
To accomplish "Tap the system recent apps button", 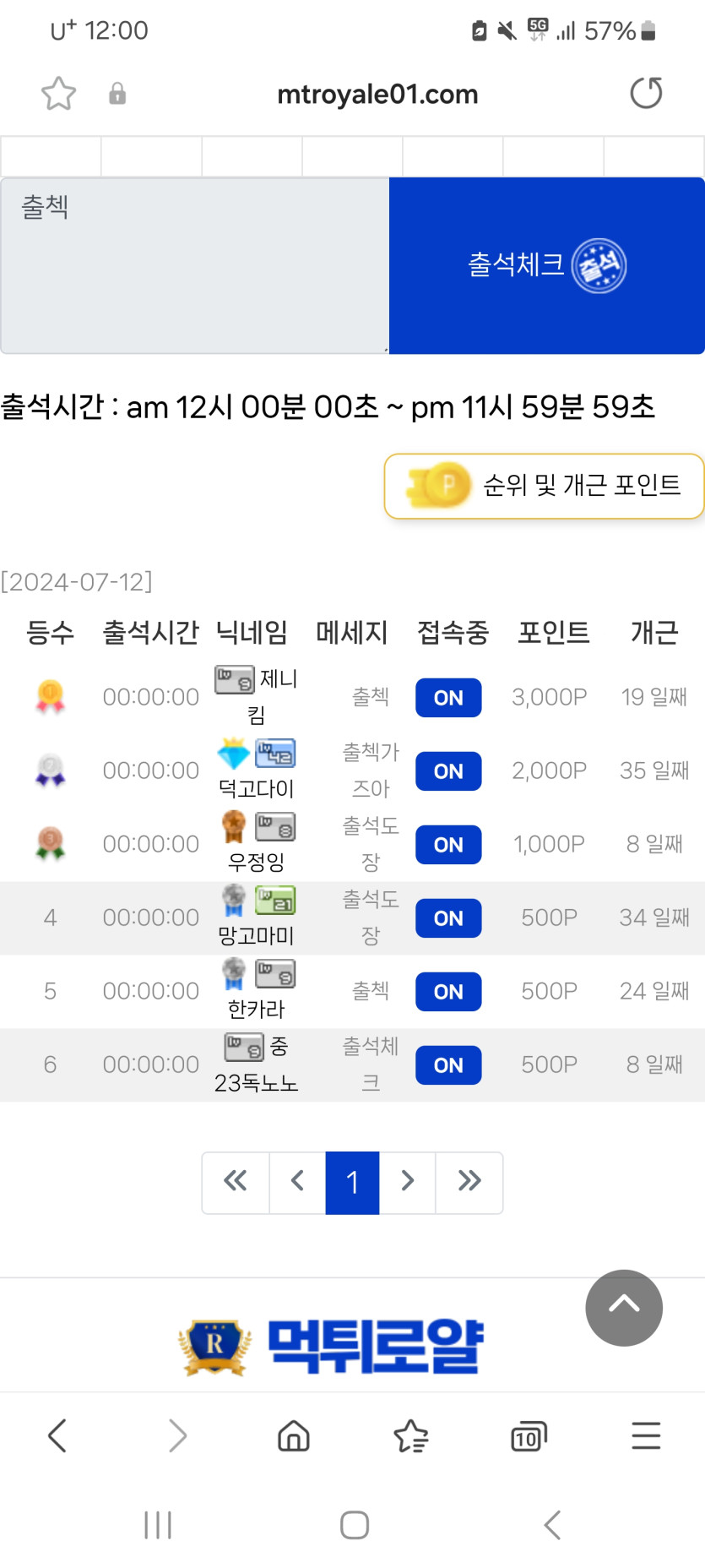I will click(158, 1525).
